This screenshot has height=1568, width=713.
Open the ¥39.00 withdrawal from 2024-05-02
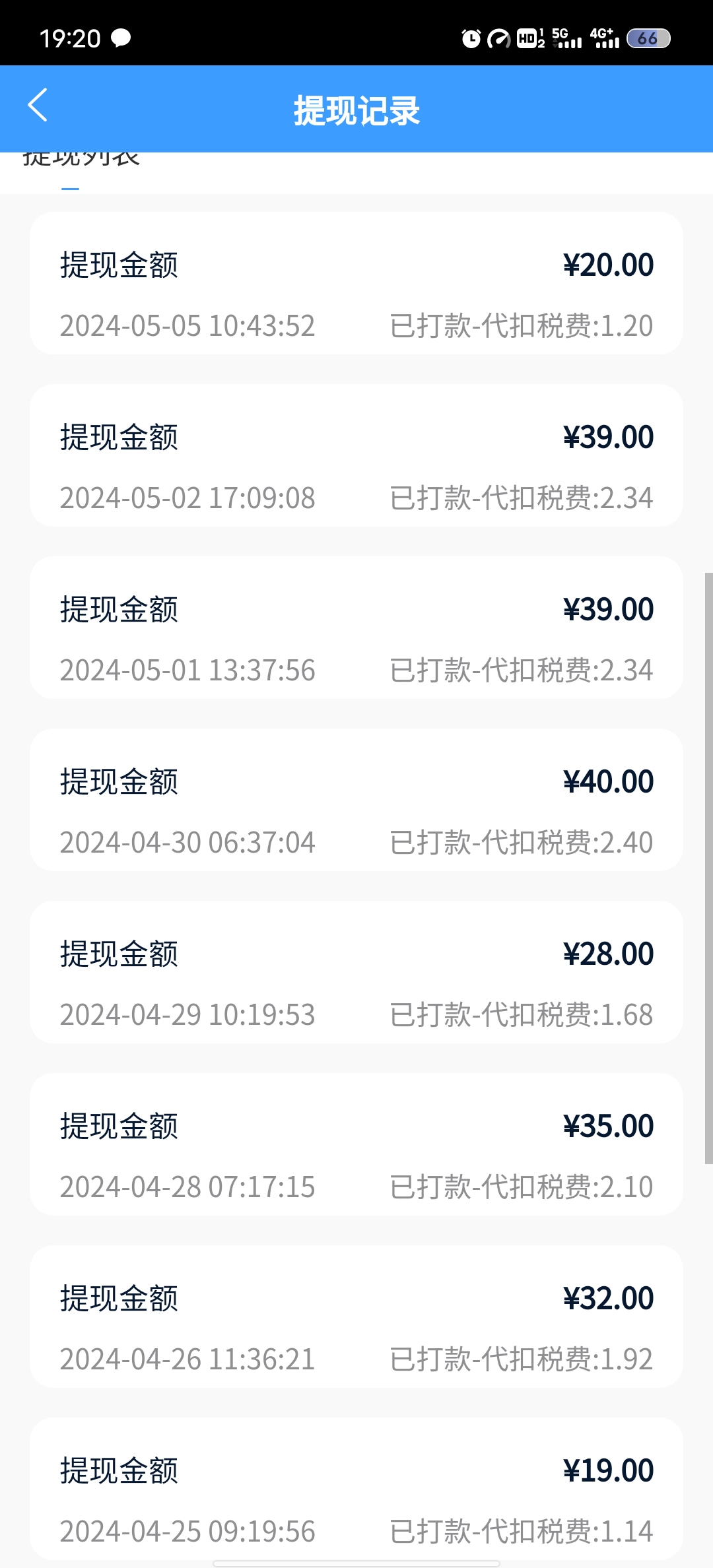pyautogui.click(x=356, y=455)
